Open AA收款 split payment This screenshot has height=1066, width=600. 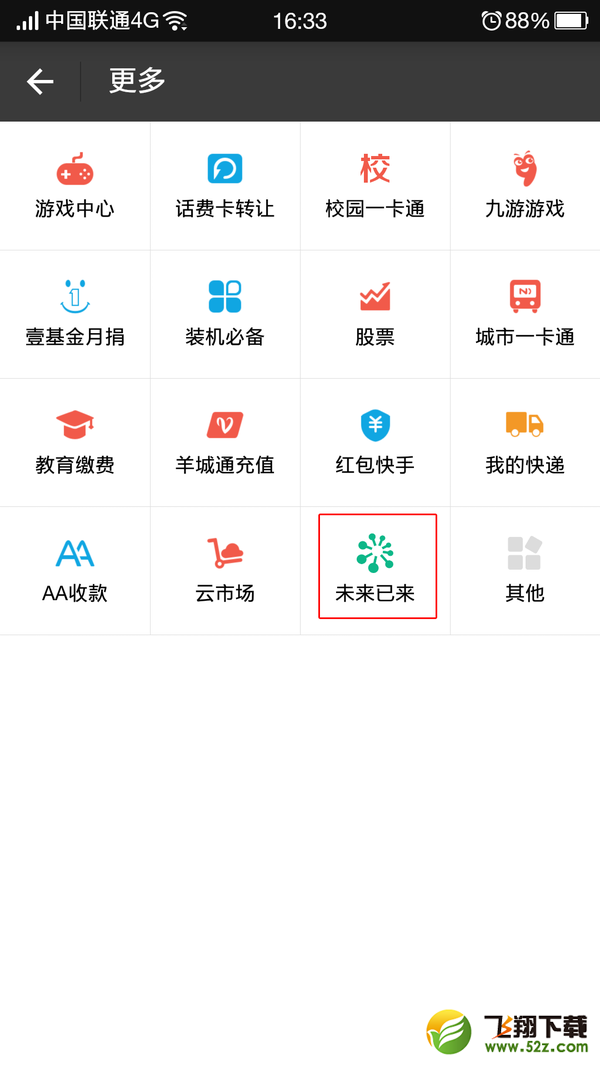tap(75, 570)
